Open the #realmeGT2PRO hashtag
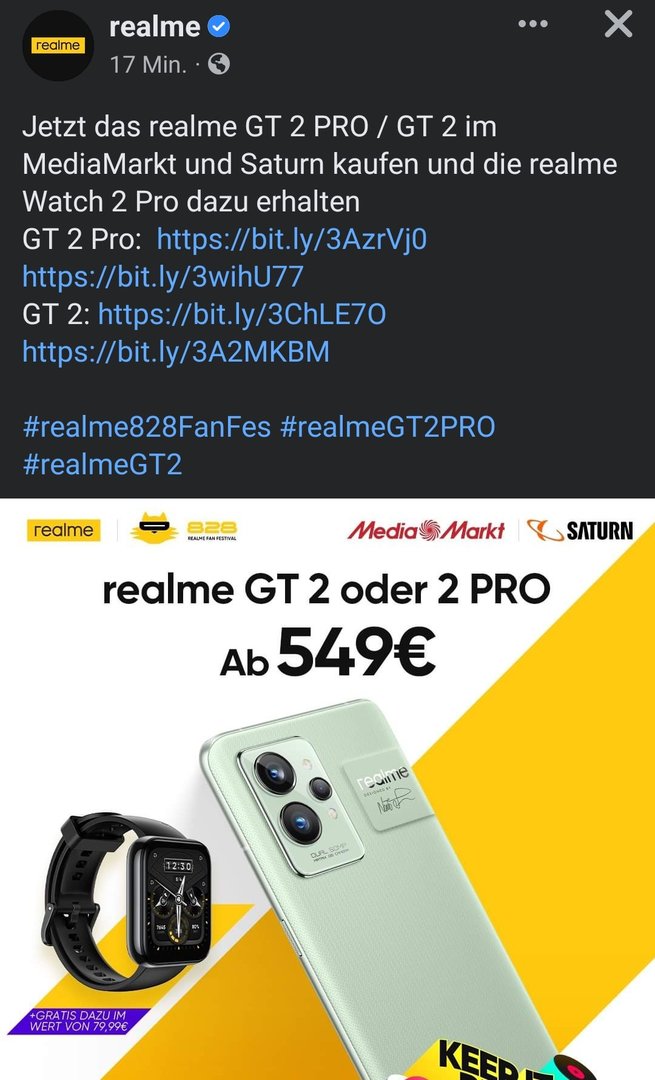This screenshot has width=655, height=1080. click(x=388, y=427)
